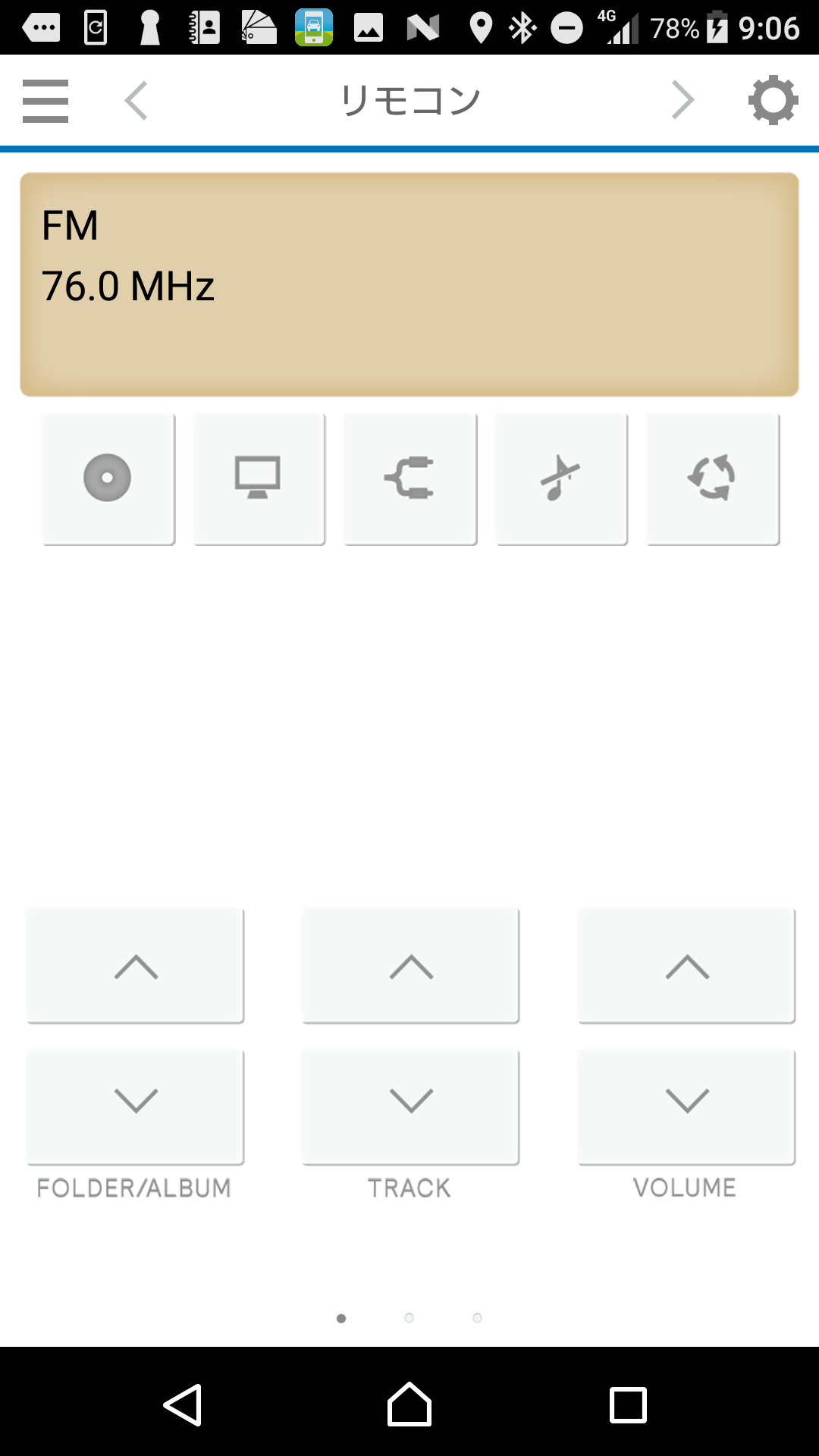Image resolution: width=819 pixels, height=1456 pixels.
Task: Select the AUX cable source button
Action: 410,479
